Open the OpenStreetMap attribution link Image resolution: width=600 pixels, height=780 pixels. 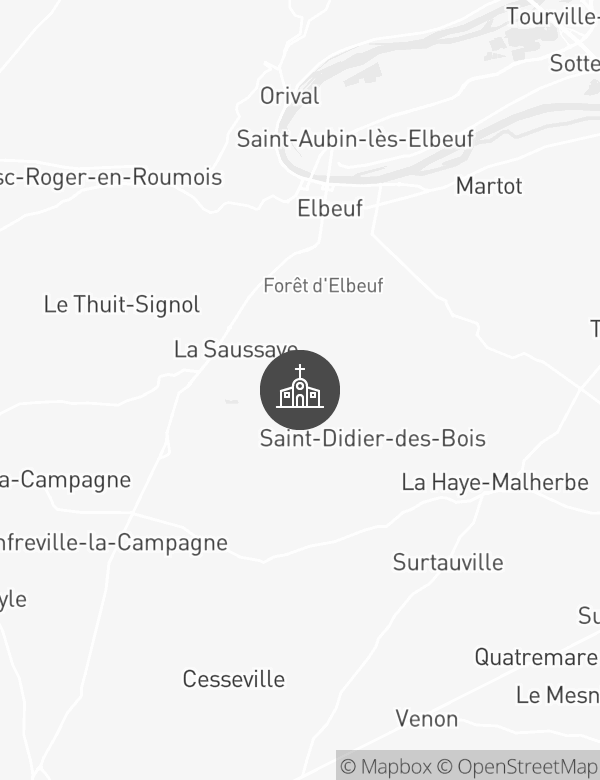520,767
